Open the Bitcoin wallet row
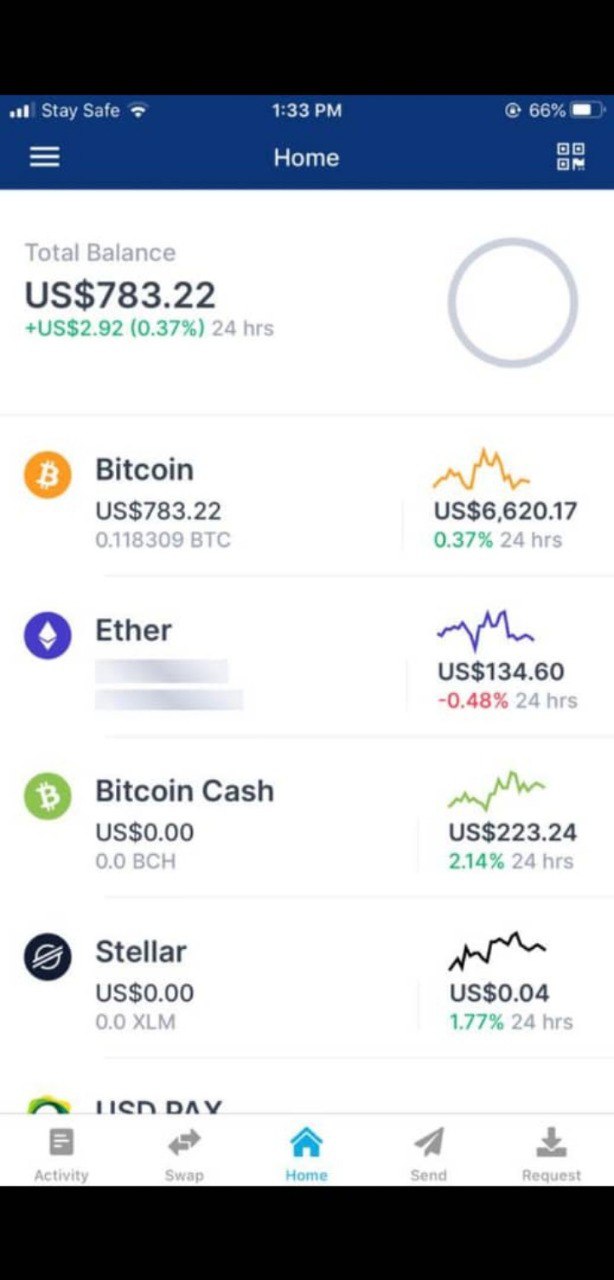Image resolution: width=614 pixels, height=1280 pixels. click(x=307, y=497)
